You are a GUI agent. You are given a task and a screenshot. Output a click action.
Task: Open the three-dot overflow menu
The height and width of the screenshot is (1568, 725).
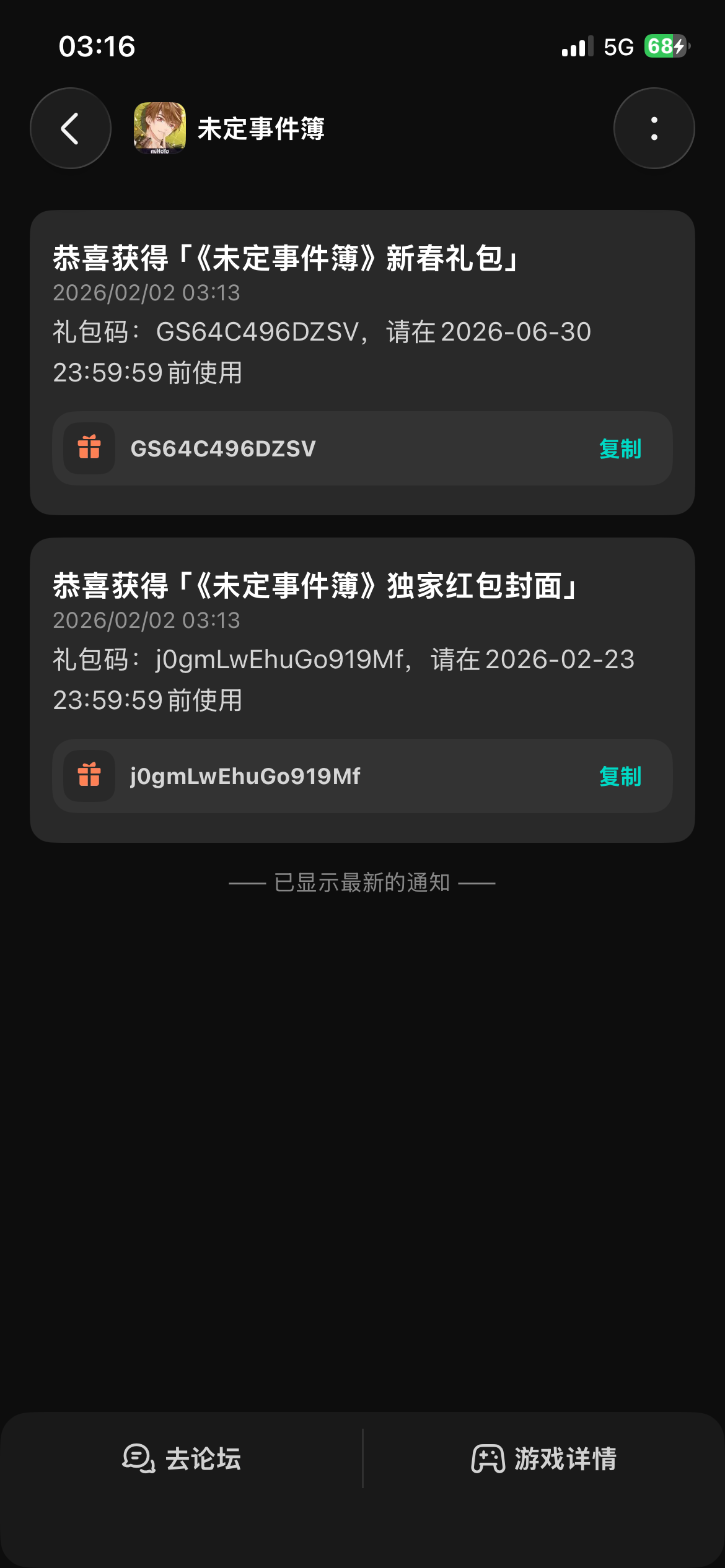(654, 128)
